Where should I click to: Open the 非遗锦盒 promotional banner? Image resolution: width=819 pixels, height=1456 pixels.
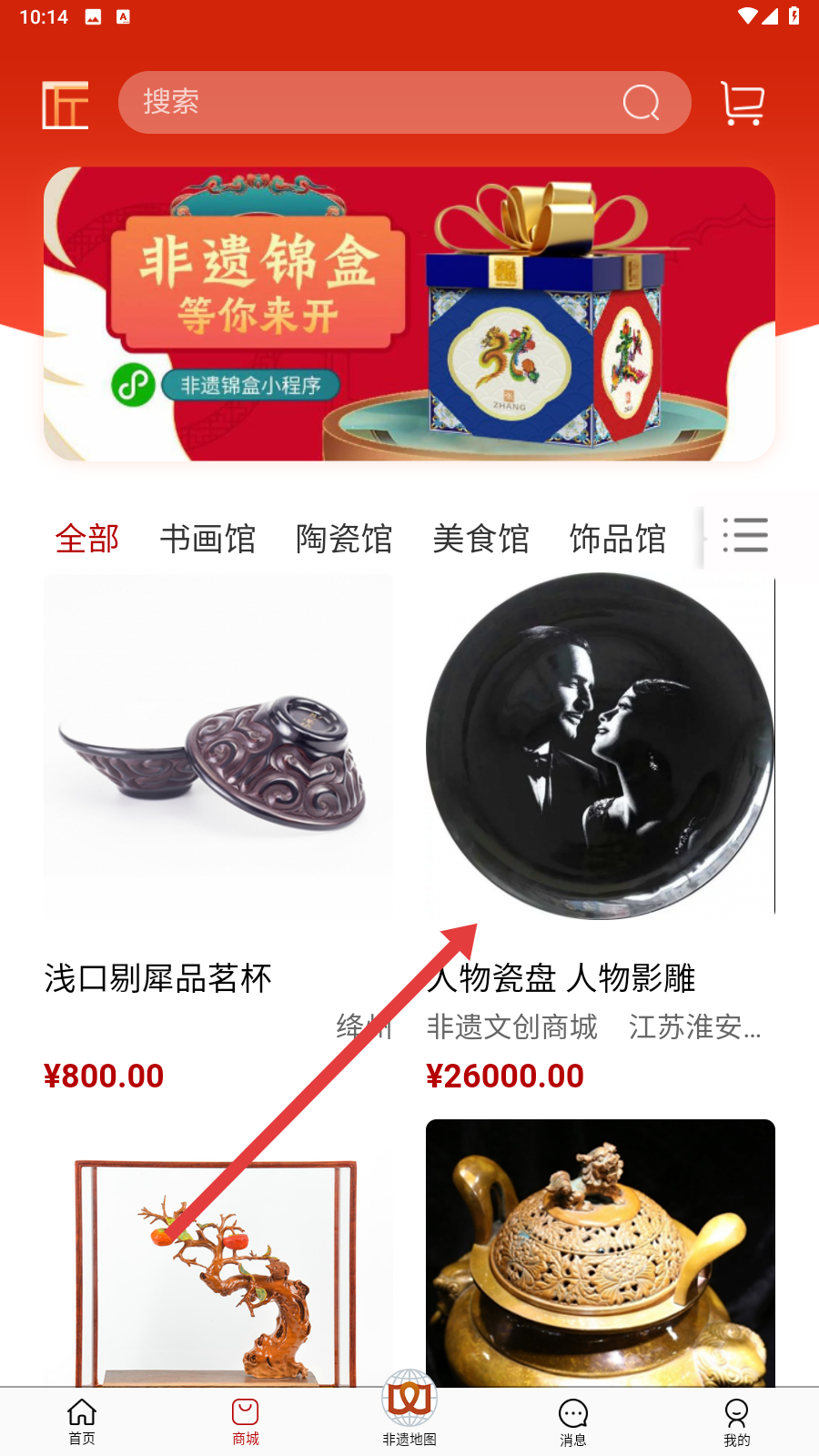tap(409, 313)
